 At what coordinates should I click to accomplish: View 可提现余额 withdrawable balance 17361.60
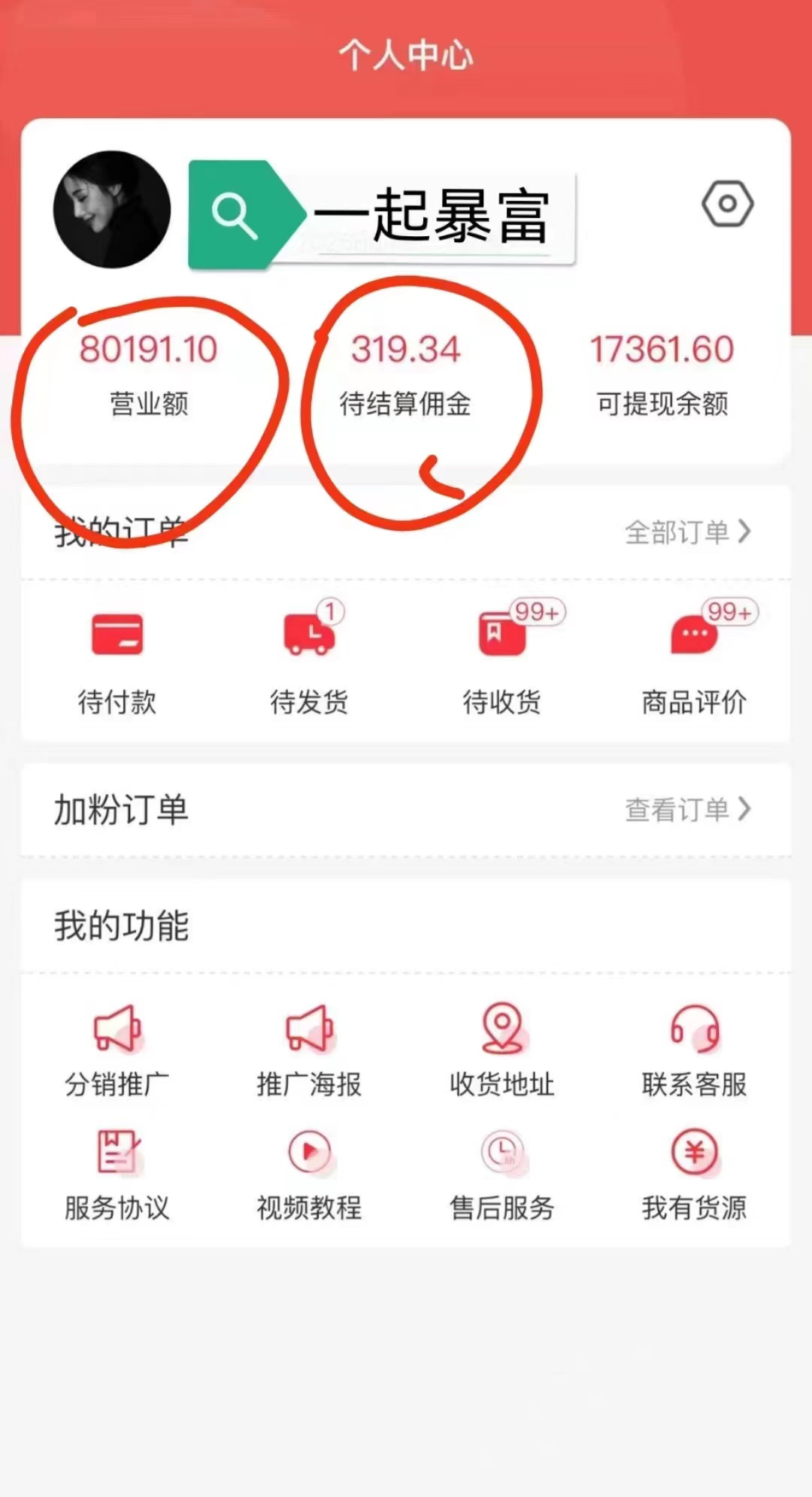(x=662, y=348)
